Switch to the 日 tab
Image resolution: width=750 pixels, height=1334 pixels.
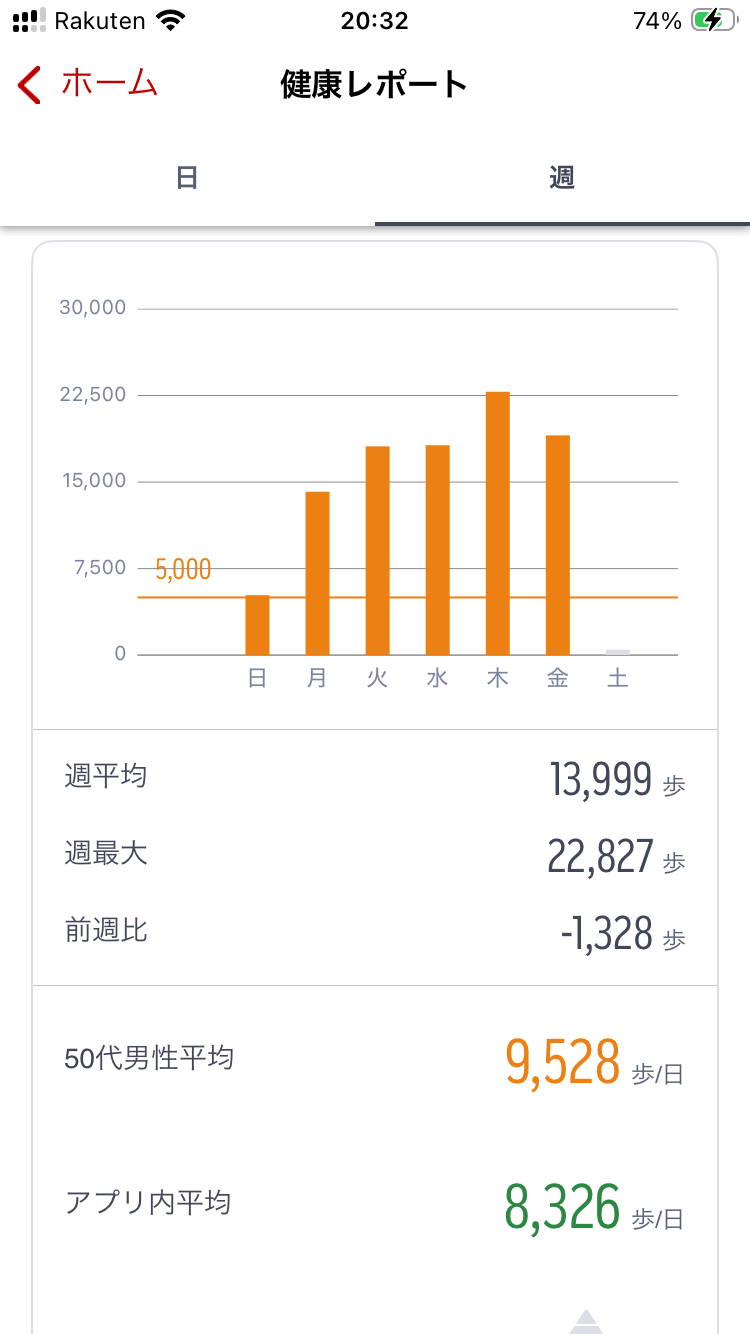pos(187,179)
